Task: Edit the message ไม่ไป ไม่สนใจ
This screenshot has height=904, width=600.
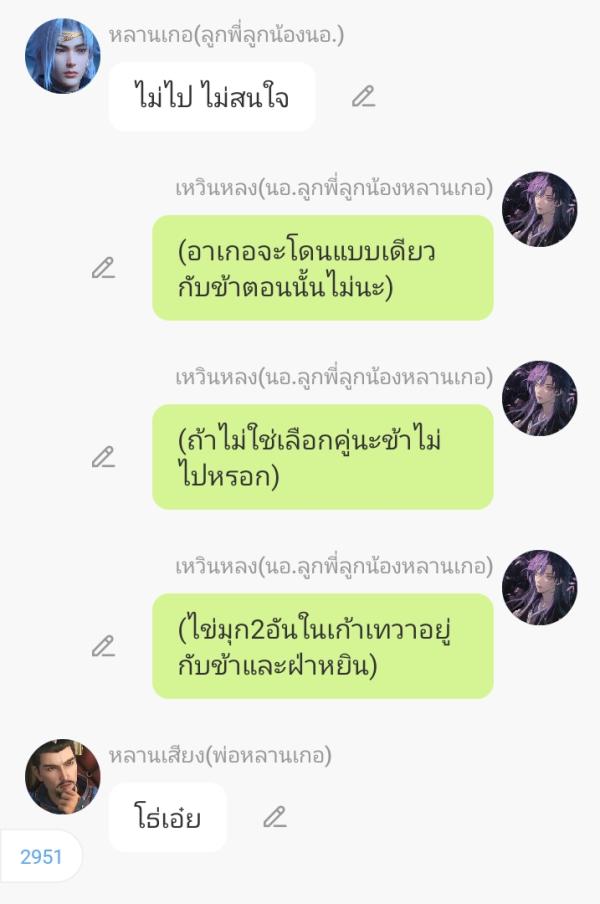Action: 363,97
